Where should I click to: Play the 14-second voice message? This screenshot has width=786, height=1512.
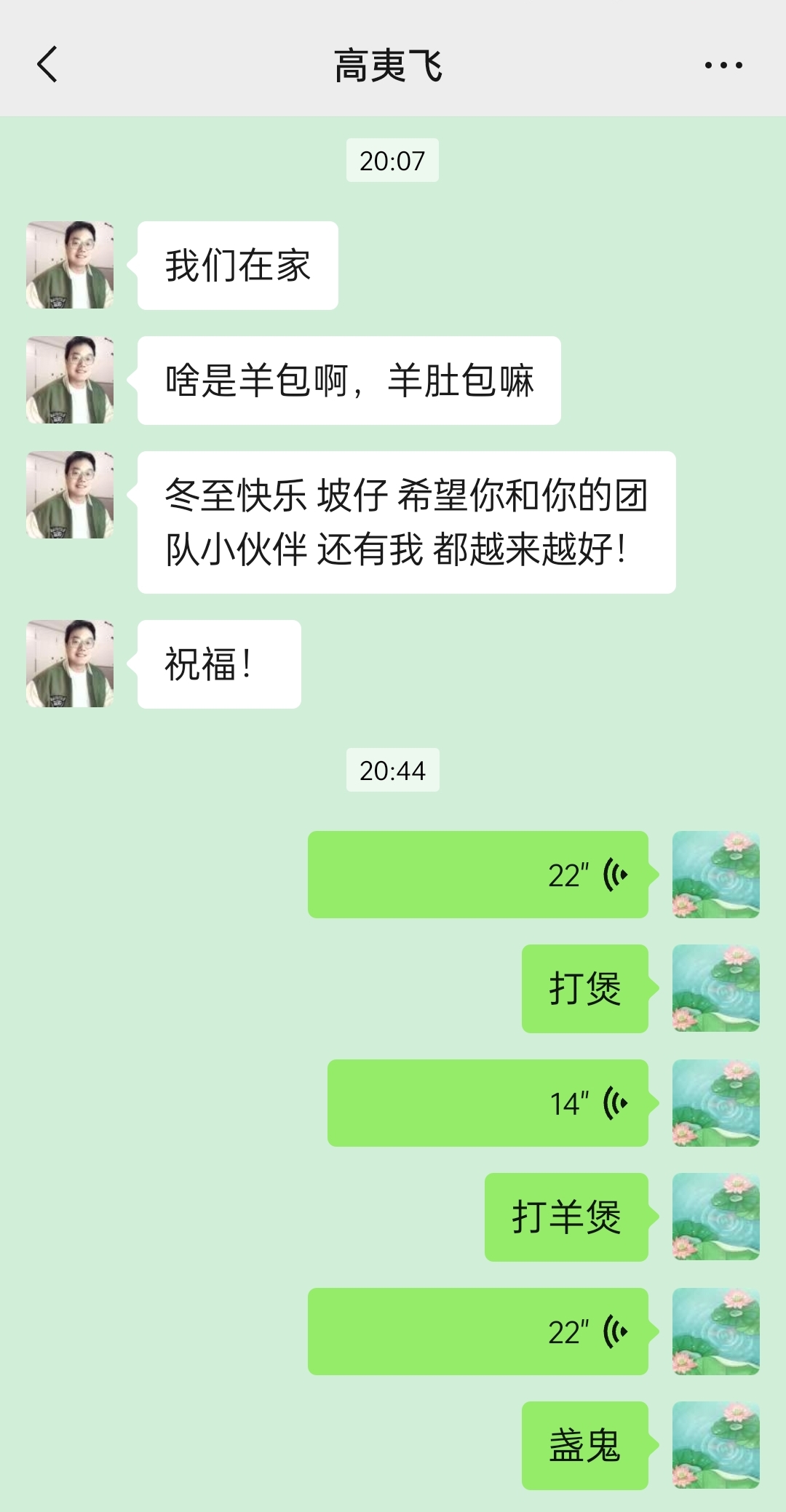coord(488,1103)
